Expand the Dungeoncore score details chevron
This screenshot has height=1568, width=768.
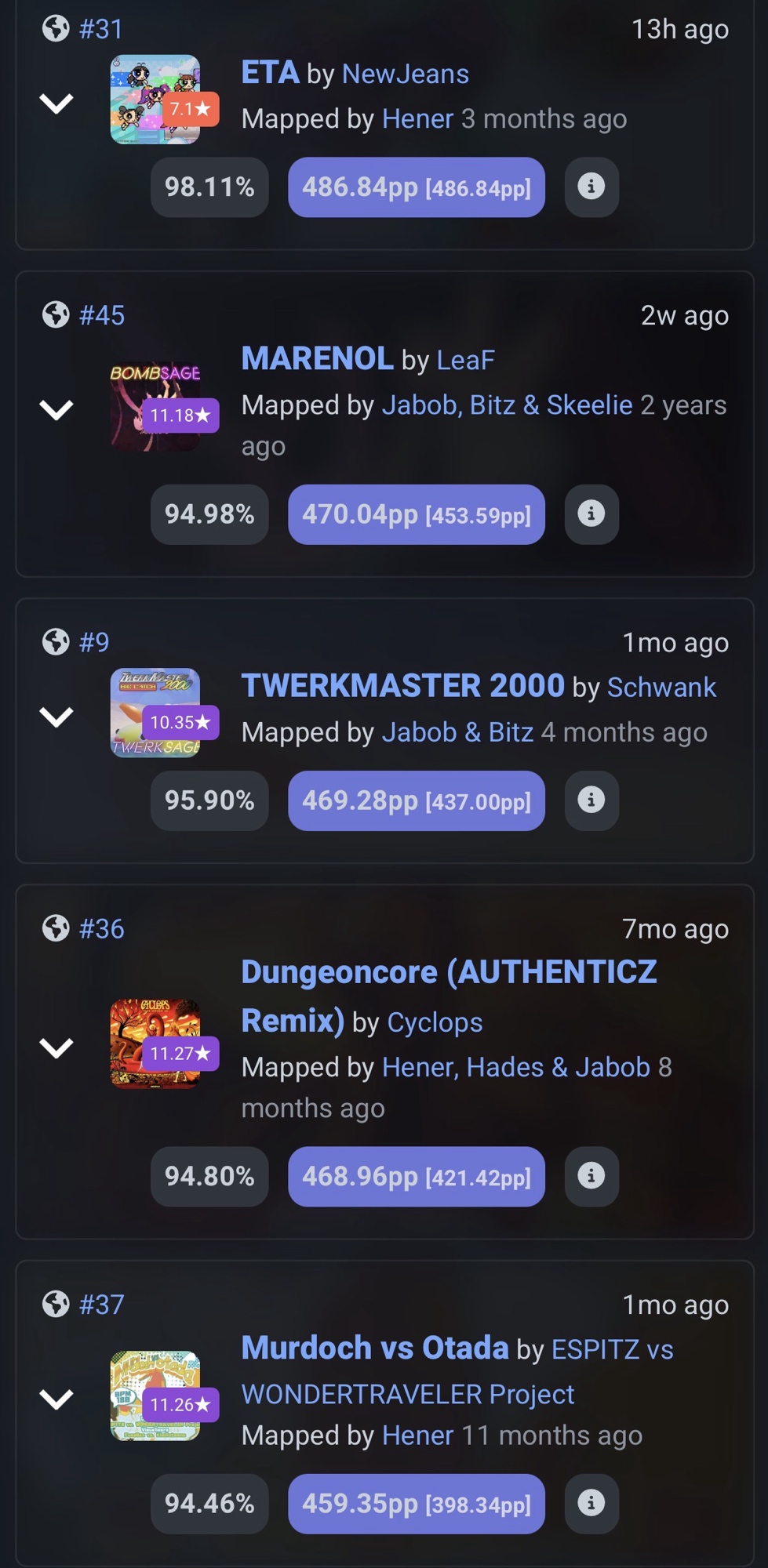tap(56, 1047)
